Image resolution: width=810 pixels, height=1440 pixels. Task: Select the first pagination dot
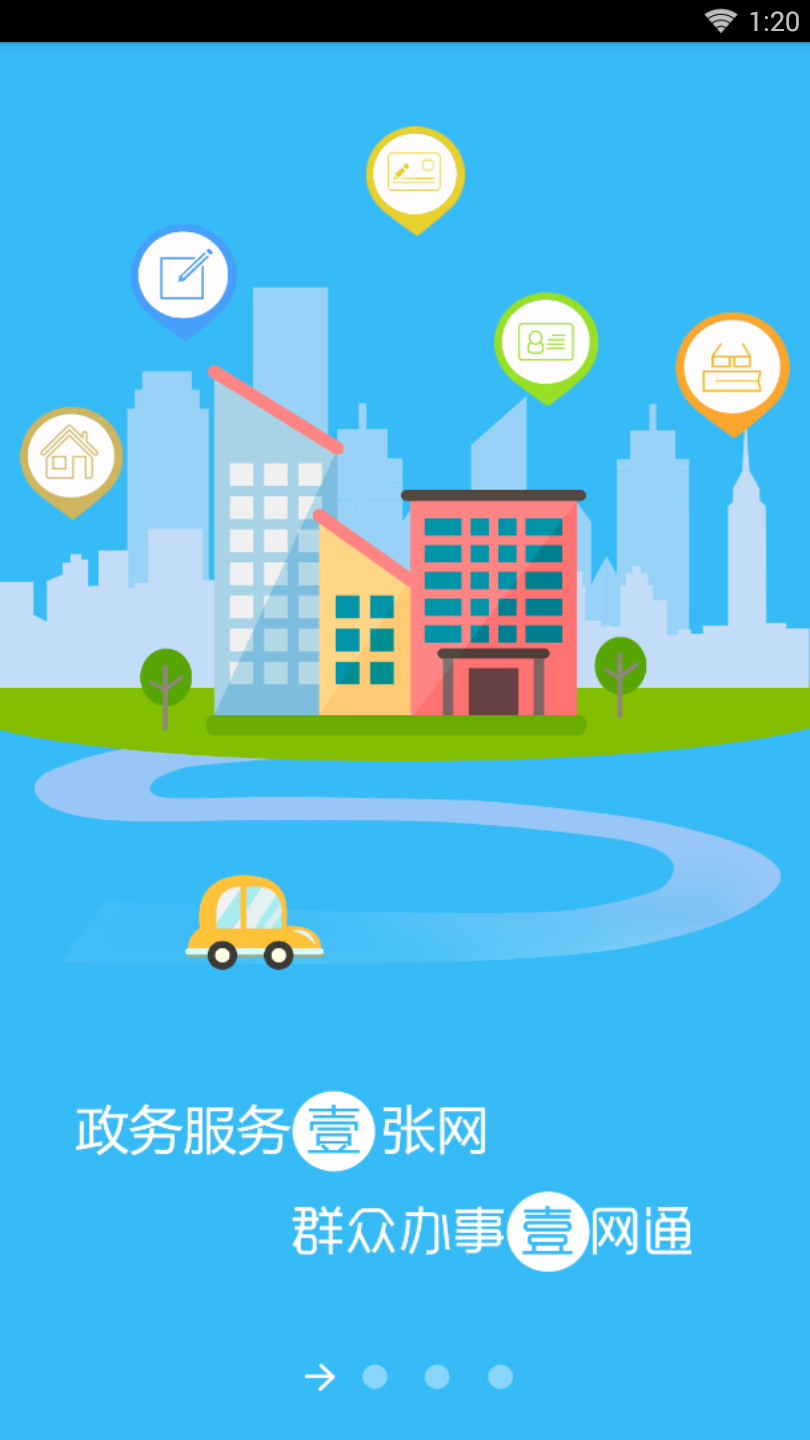point(375,1377)
